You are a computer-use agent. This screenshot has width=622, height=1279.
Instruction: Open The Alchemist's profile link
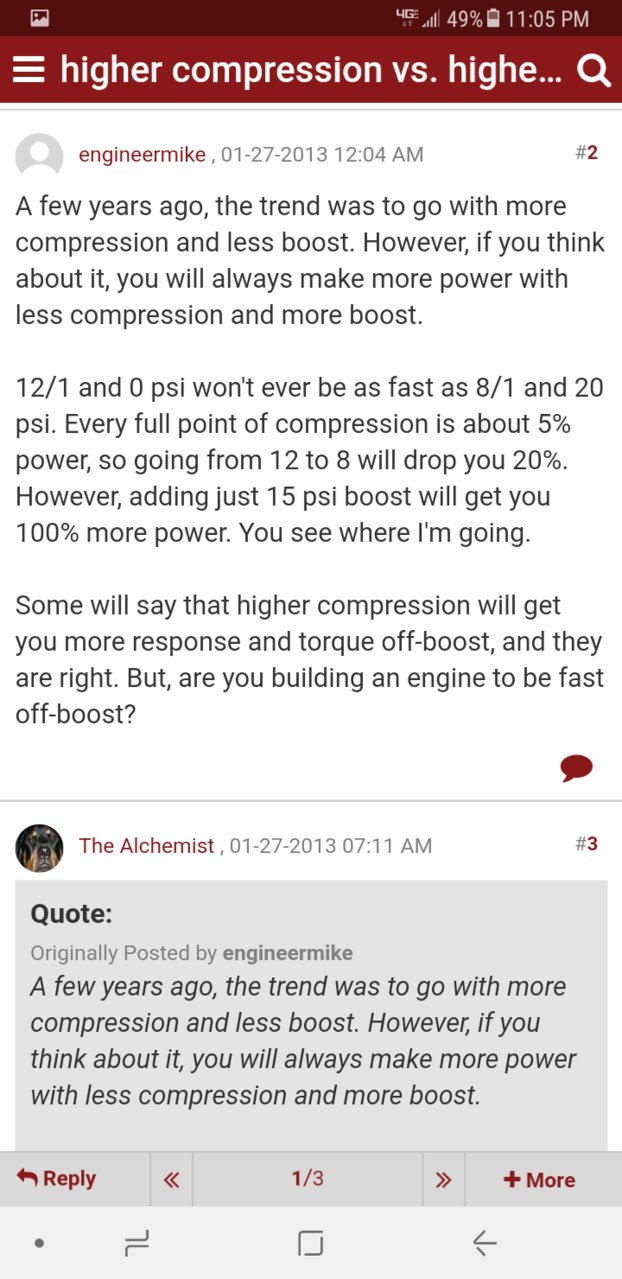(x=147, y=846)
